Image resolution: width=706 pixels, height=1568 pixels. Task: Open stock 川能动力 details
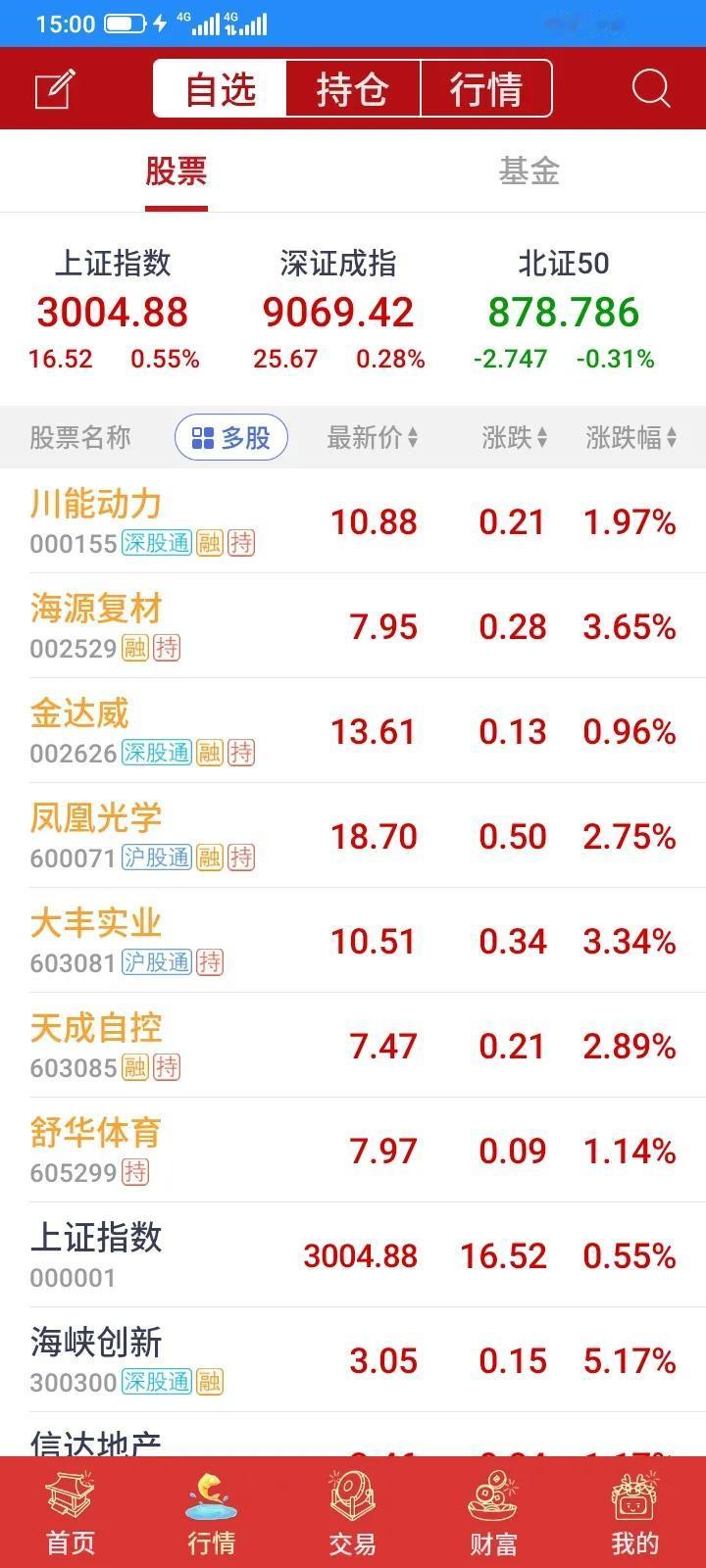(353, 520)
